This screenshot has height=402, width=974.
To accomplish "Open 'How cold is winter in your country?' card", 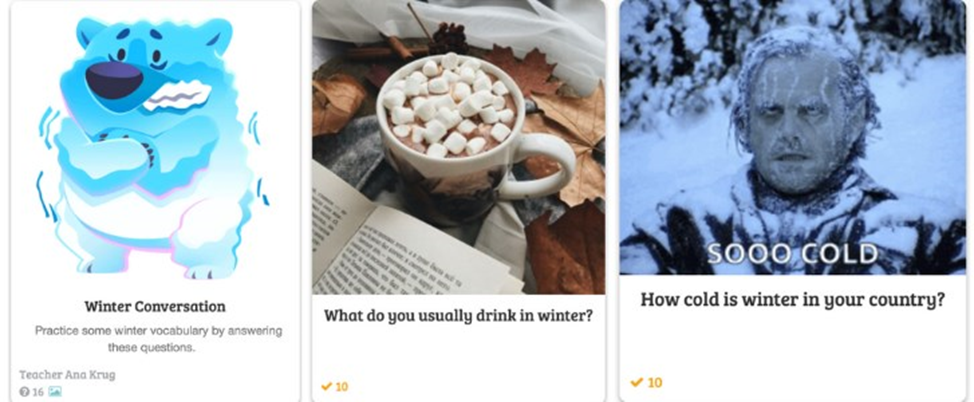I will [792, 299].
